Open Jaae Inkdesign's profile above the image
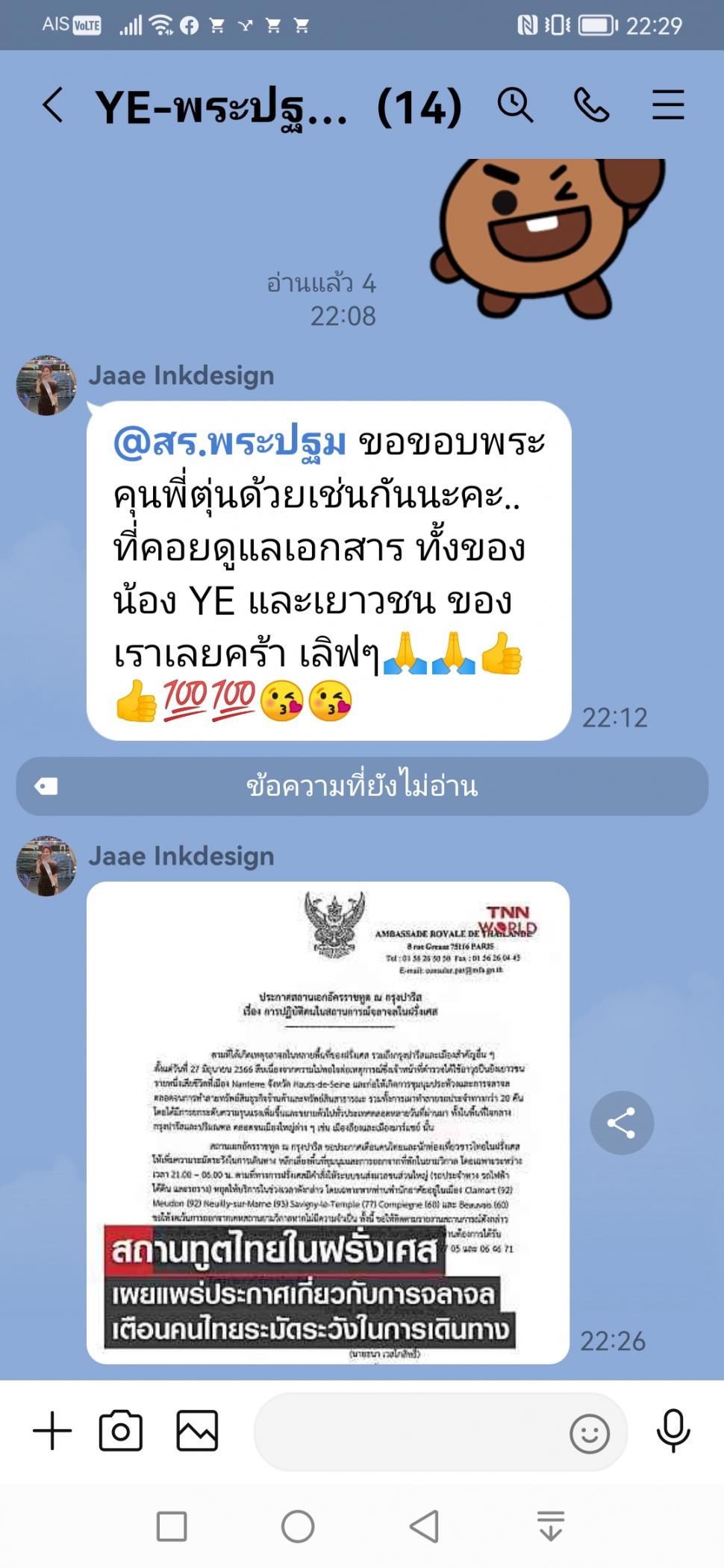 click(46, 866)
